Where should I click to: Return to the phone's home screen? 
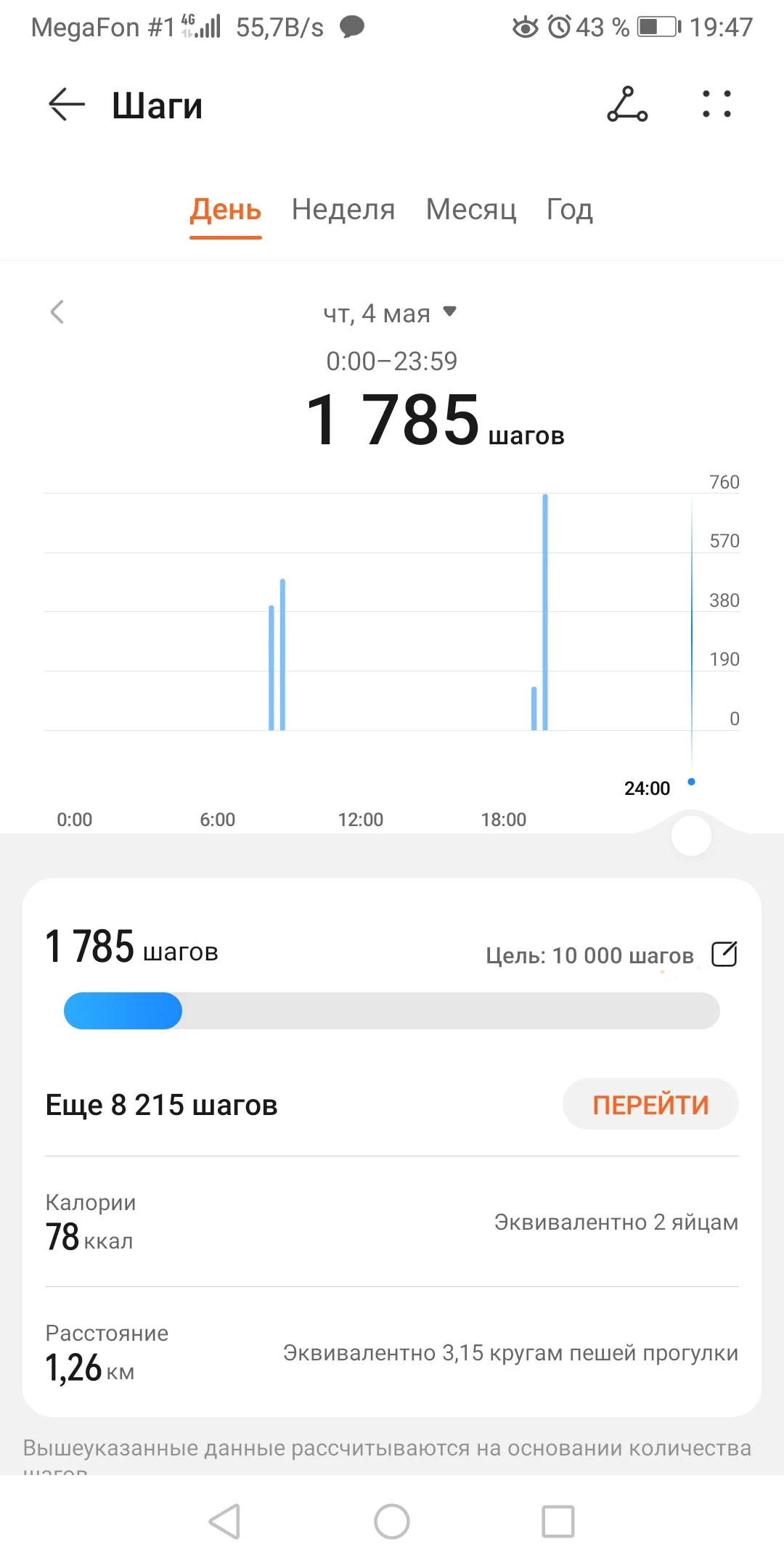(x=392, y=1521)
